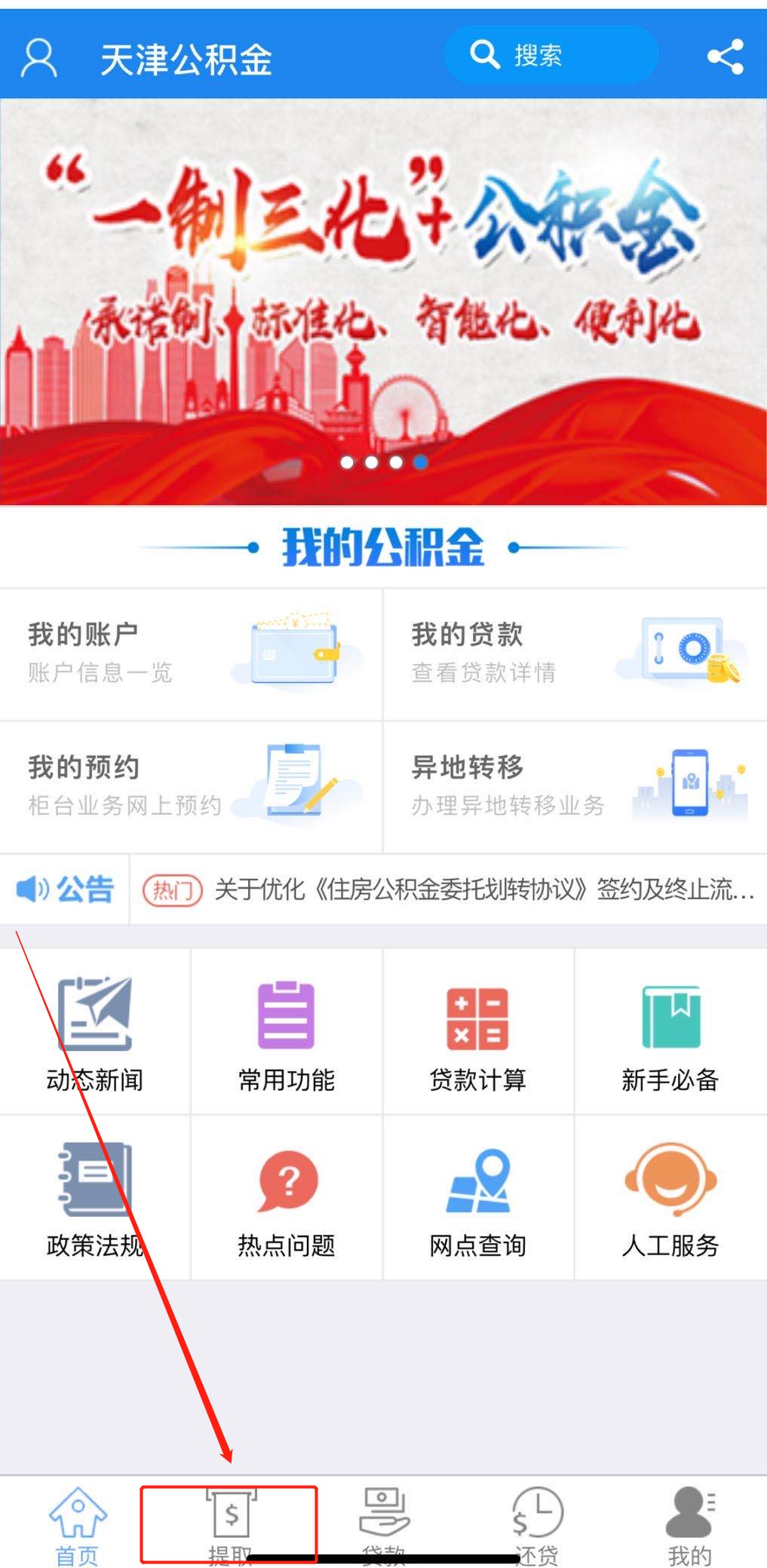This screenshot has width=767, height=1568.
Task: Open 我的账户 account overview
Action: (191, 653)
